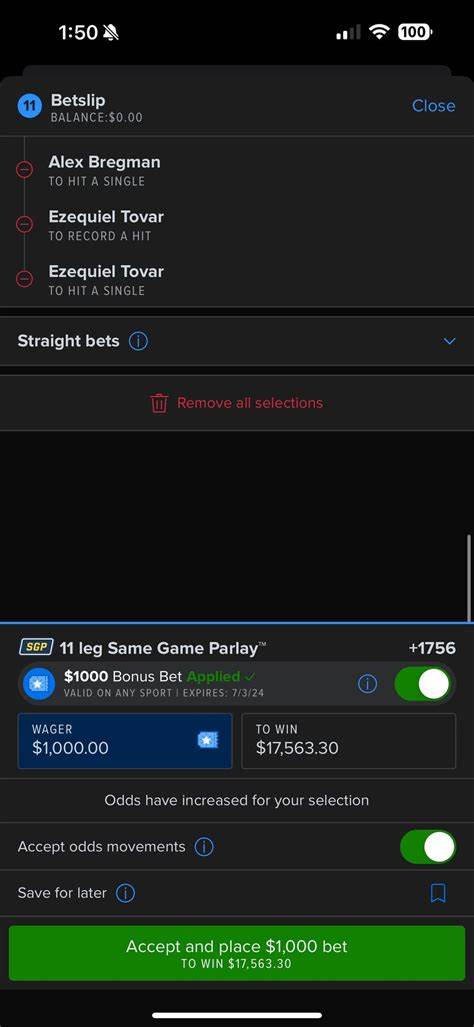Edit the wager amount field
The width and height of the screenshot is (474, 1027).
point(125,741)
